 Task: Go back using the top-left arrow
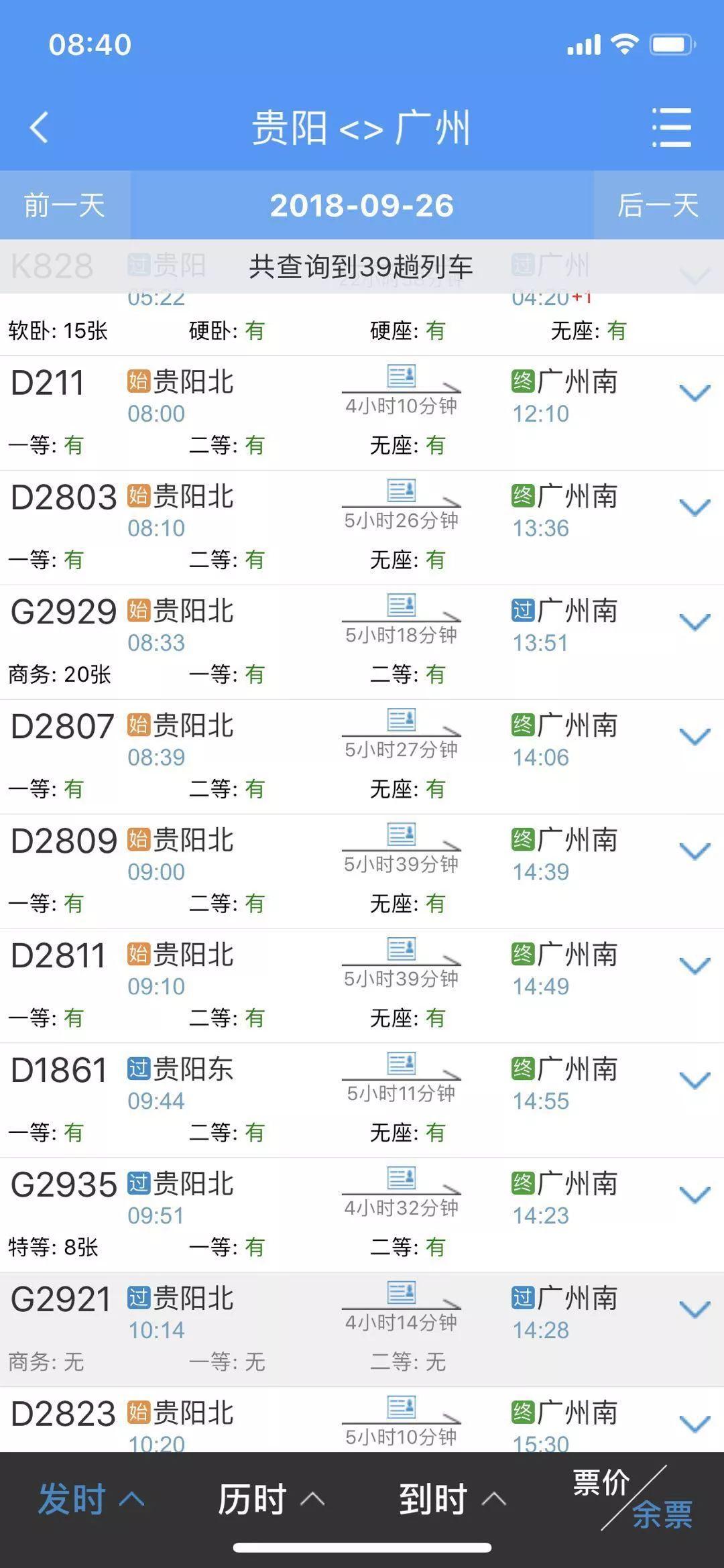(40, 127)
